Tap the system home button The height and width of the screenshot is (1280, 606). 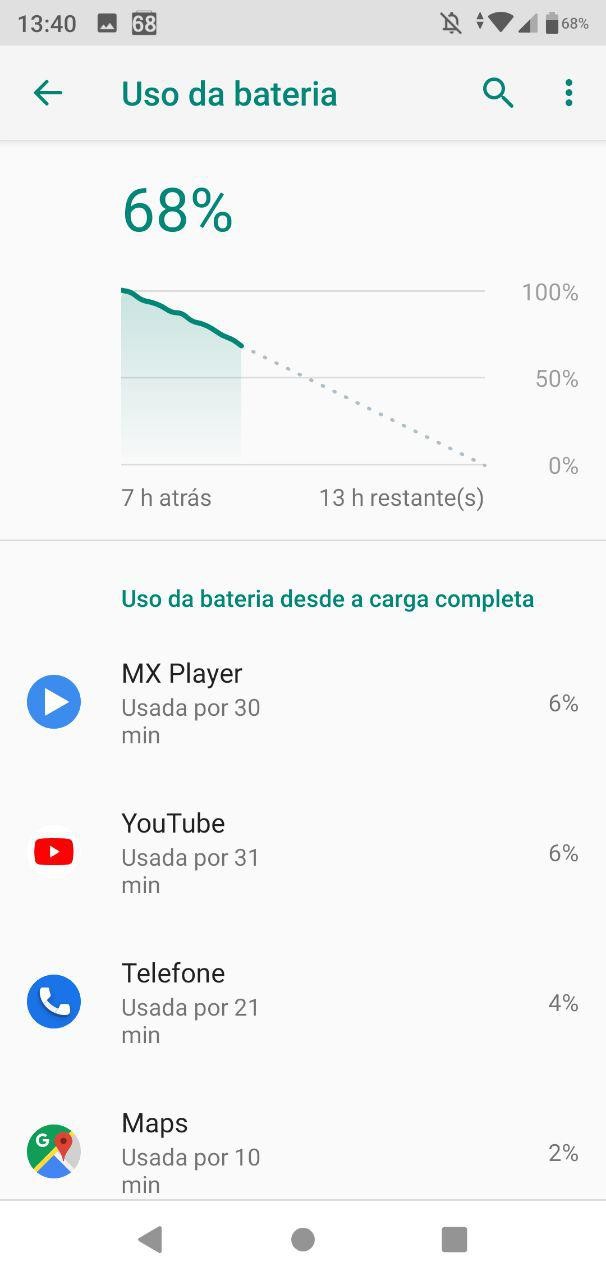pos(303,1240)
